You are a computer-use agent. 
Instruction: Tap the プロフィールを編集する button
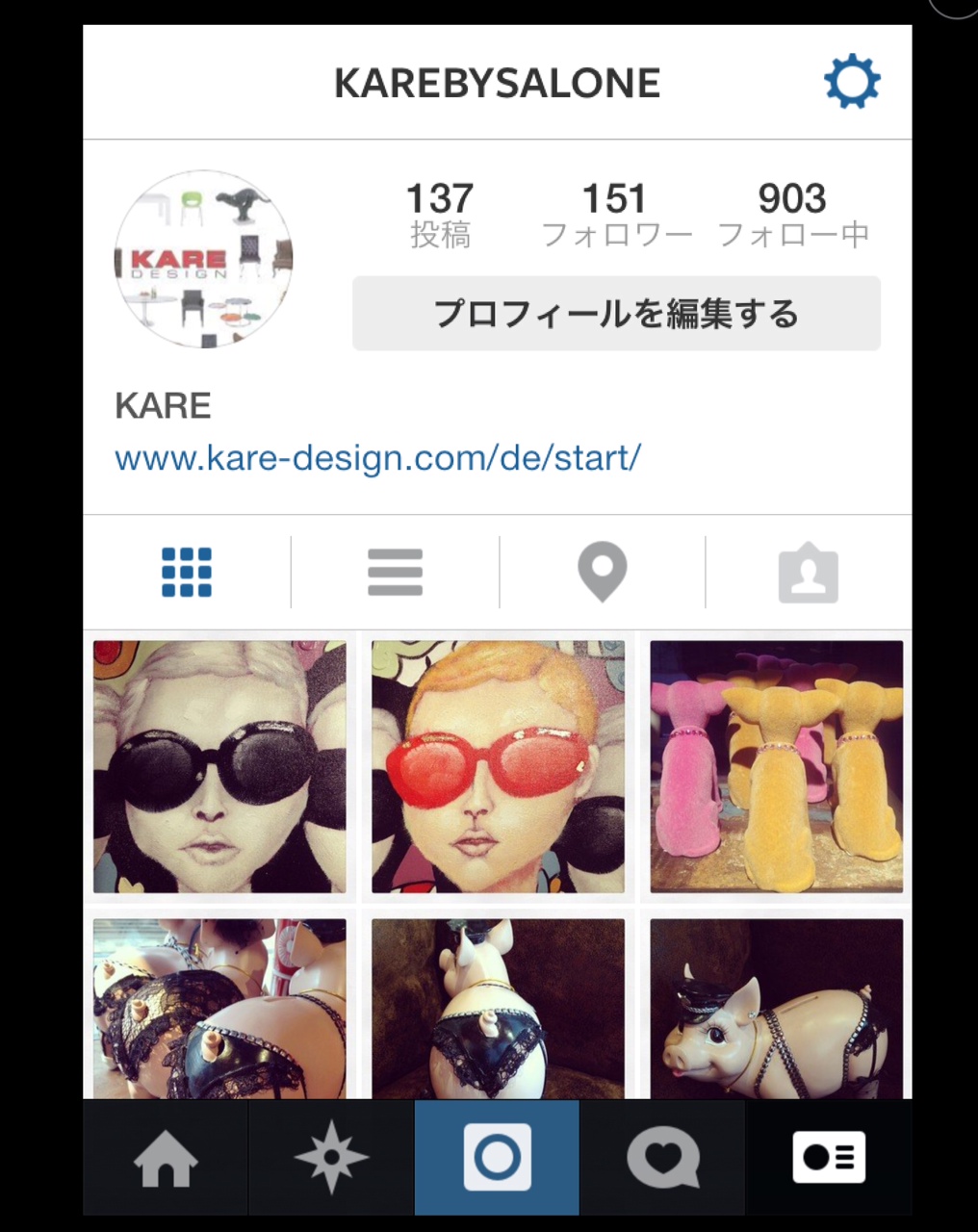[x=616, y=314]
